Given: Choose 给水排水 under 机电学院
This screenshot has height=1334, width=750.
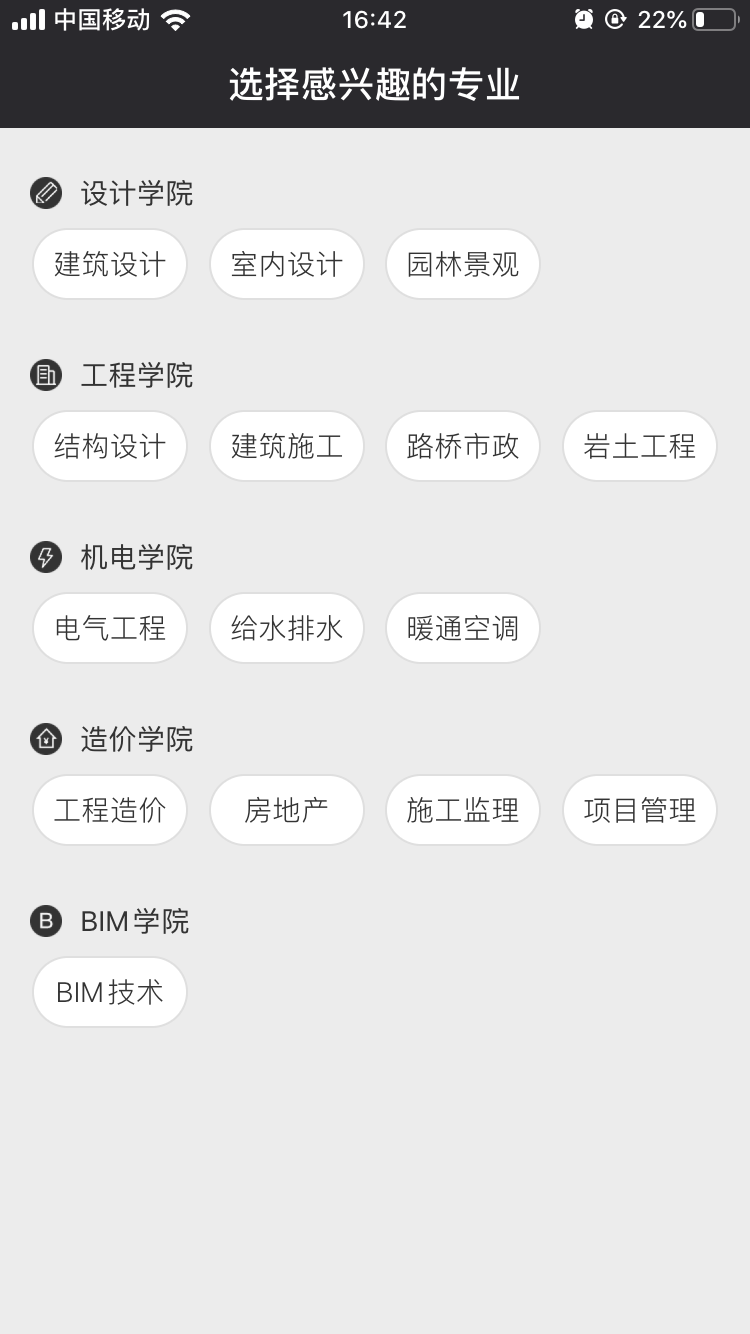Looking at the screenshot, I should pyautogui.click(x=286, y=627).
